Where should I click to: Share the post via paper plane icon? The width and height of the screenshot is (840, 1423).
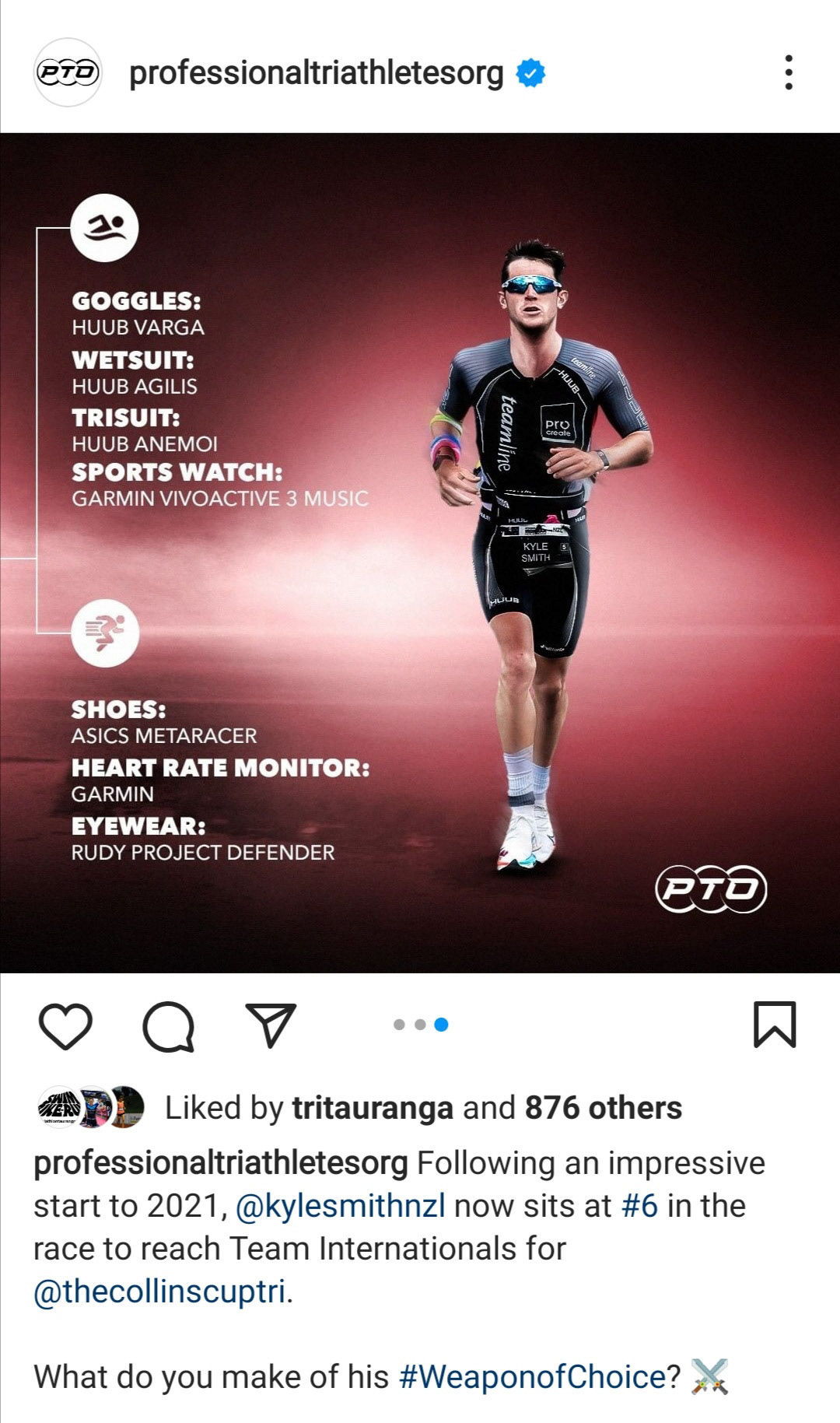[271, 1024]
